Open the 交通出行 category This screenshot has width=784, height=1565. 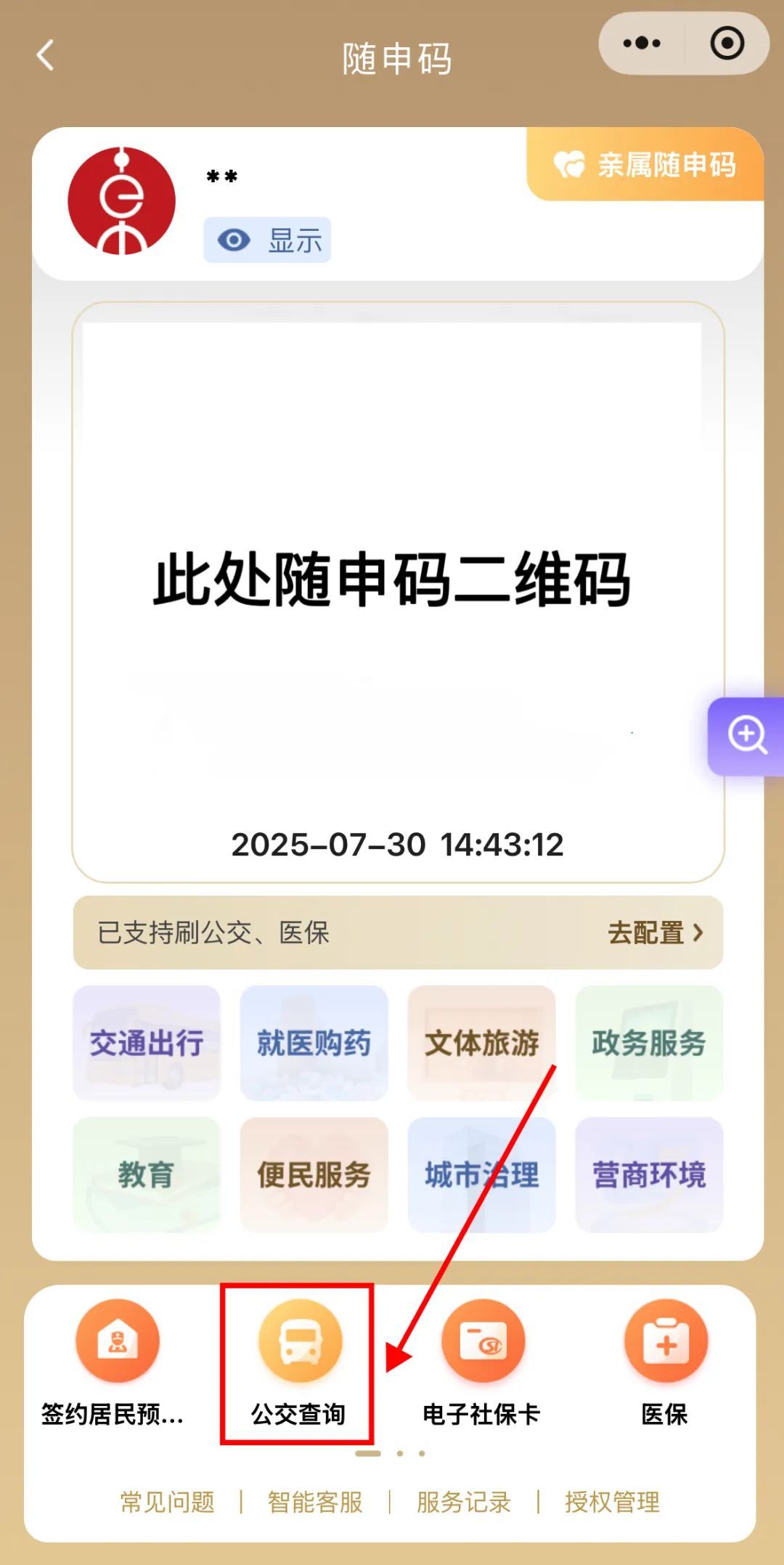click(147, 1043)
